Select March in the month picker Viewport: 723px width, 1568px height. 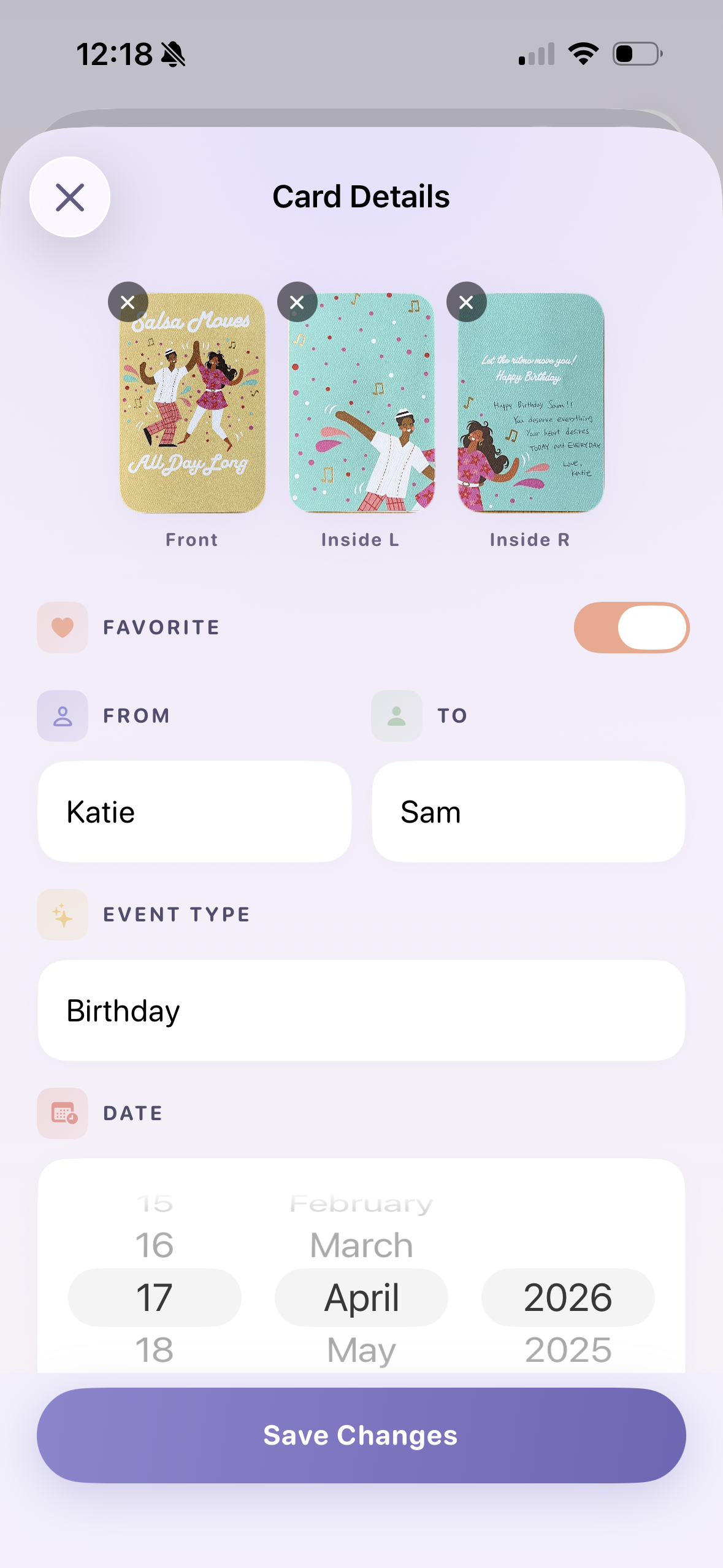click(361, 1245)
